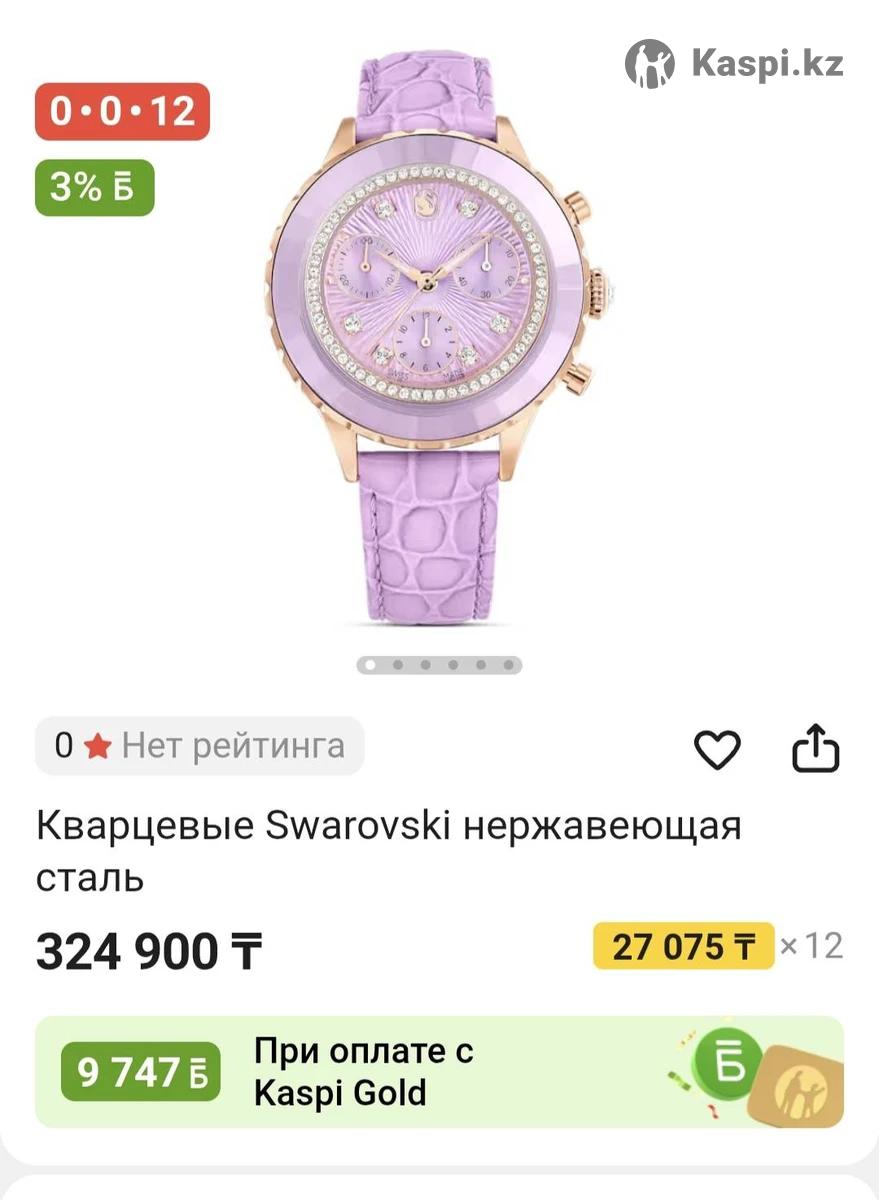This screenshot has width=879, height=1200.
Task: Add the Swarovski watch to favorites
Action: [717, 749]
